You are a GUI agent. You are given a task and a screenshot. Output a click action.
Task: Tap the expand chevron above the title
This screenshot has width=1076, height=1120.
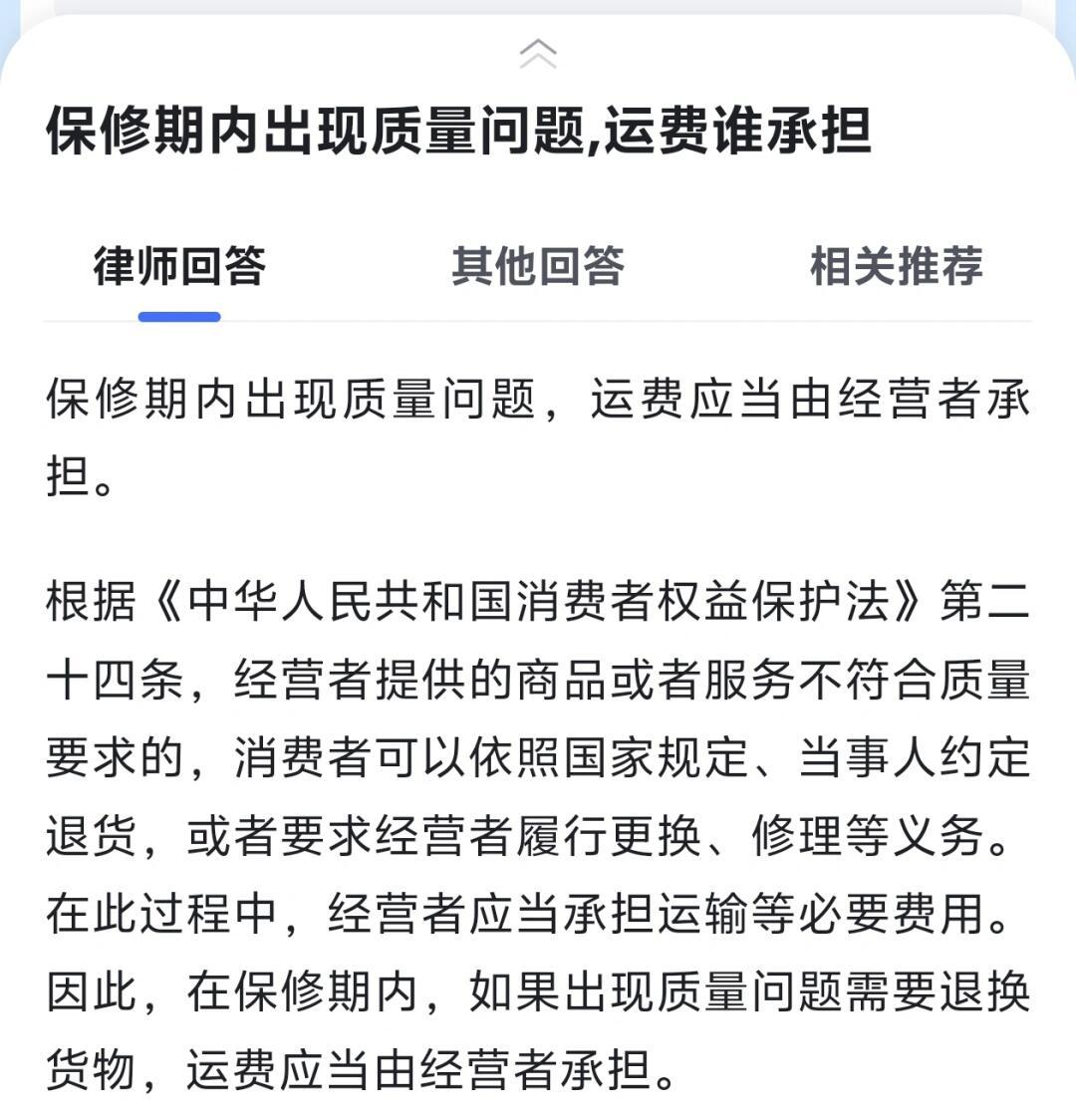(538, 54)
